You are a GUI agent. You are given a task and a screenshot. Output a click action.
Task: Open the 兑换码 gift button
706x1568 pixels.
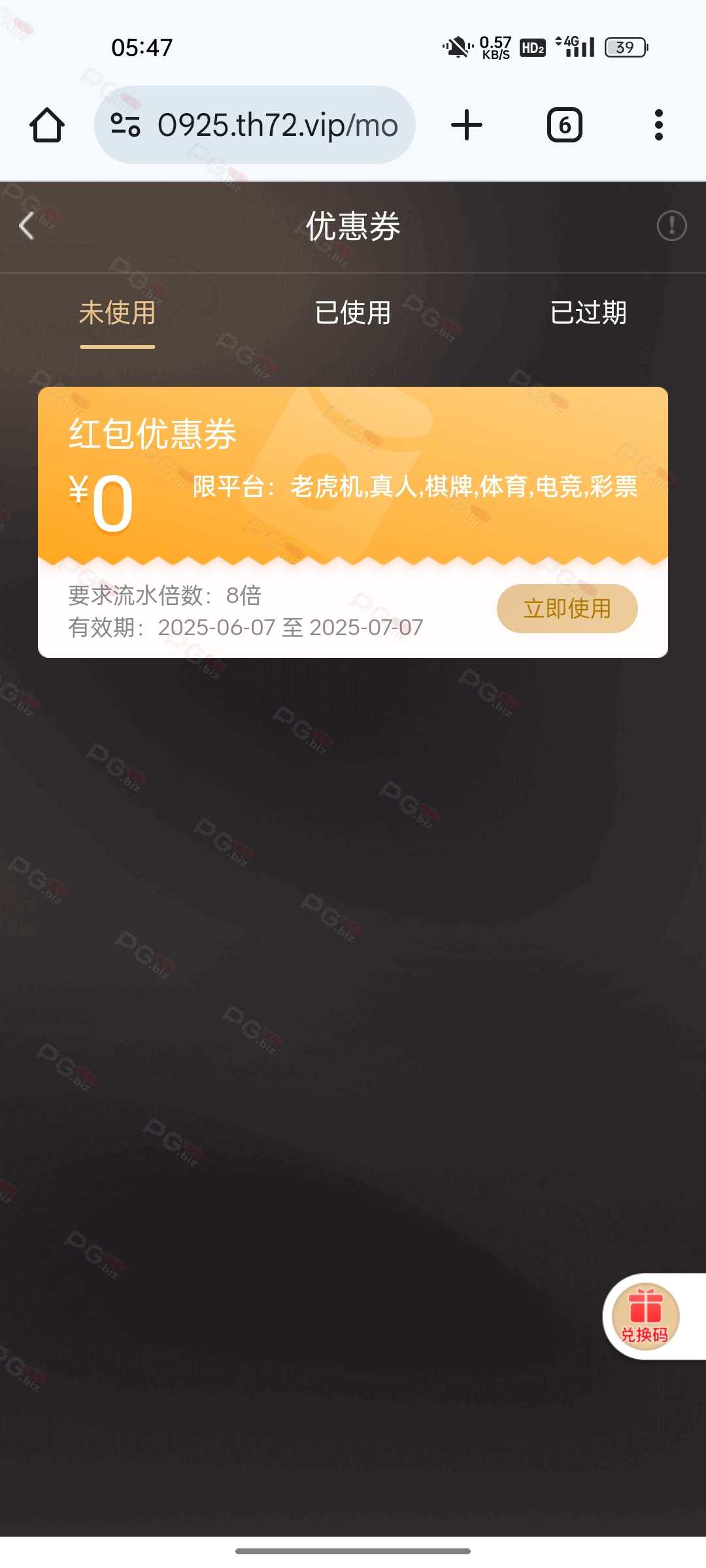pos(645,1316)
